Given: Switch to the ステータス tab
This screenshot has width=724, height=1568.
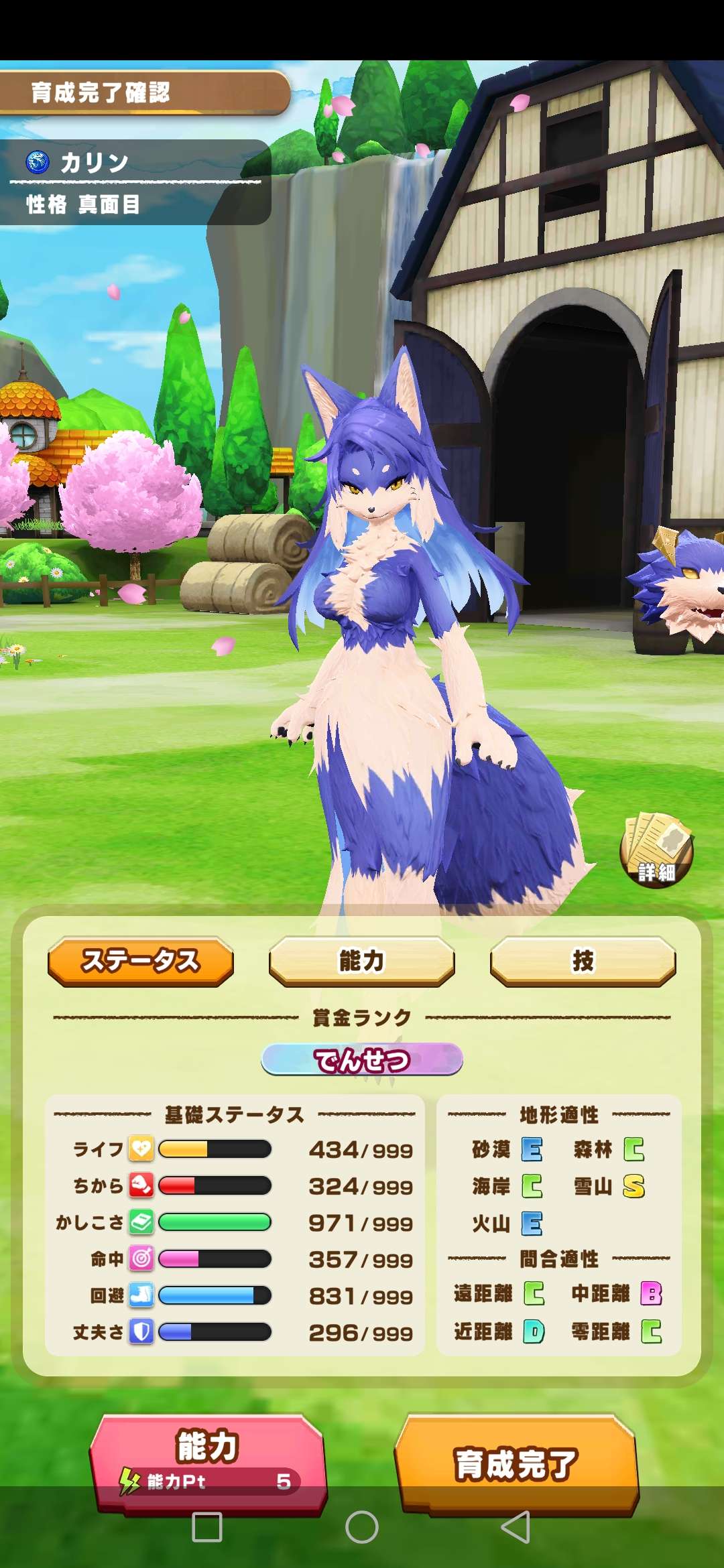Looking at the screenshot, I should (141, 961).
